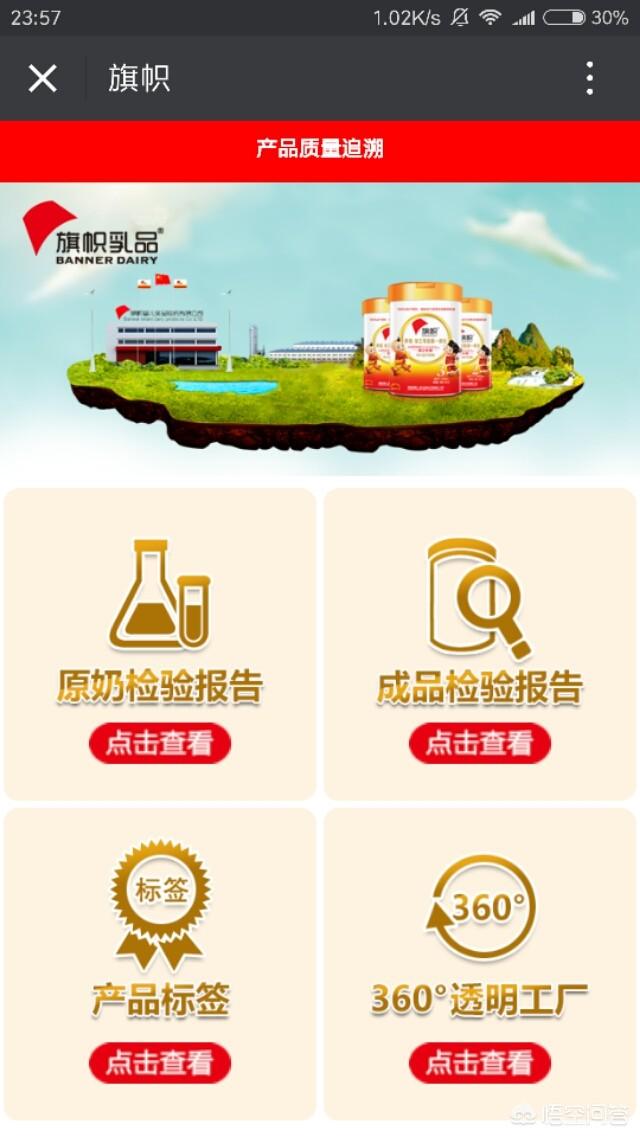The height and width of the screenshot is (1137, 640).
Task: Open the three-dot overflow menu
Action: tap(589, 78)
